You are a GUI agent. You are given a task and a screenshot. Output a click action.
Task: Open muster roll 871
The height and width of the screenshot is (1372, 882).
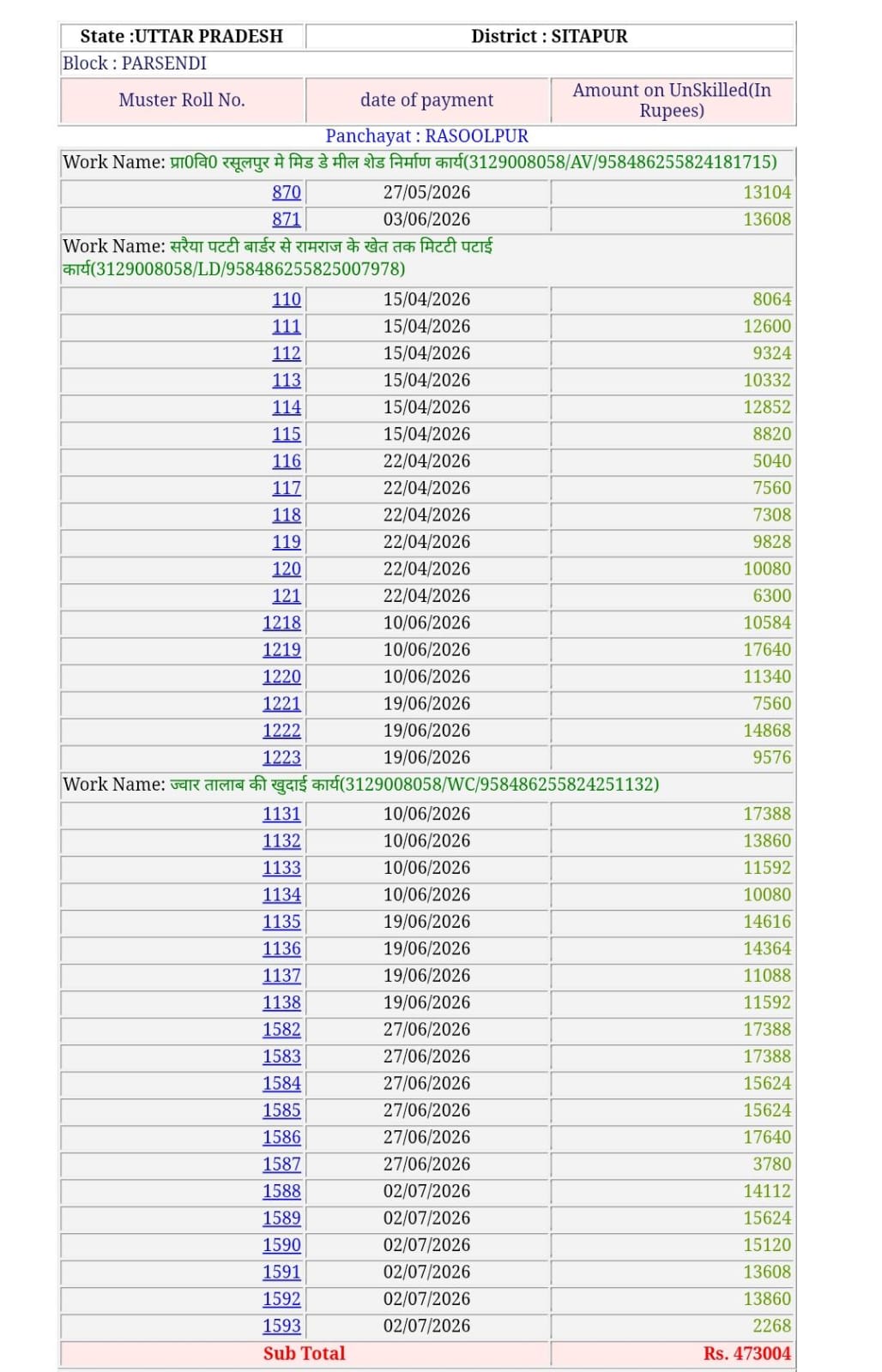pyautogui.click(x=287, y=219)
